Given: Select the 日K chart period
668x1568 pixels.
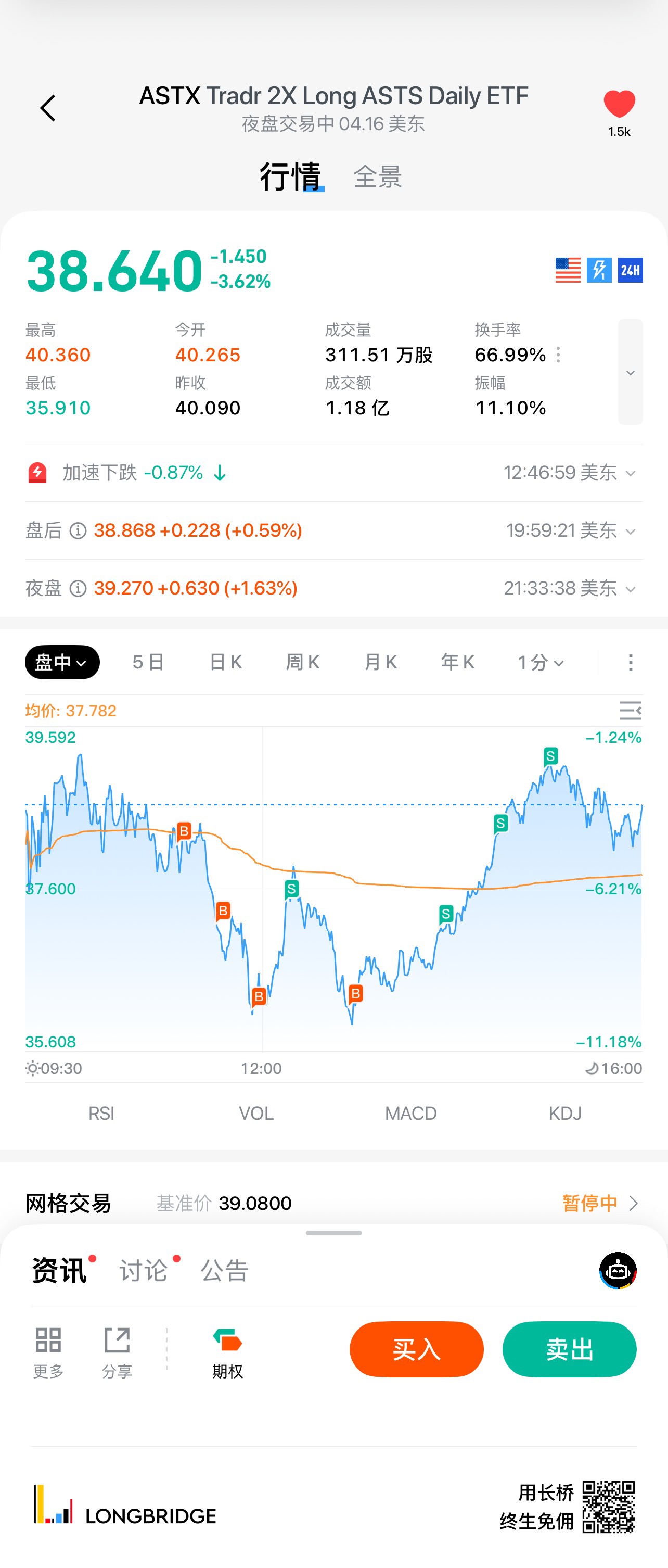Looking at the screenshot, I should click(226, 662).
